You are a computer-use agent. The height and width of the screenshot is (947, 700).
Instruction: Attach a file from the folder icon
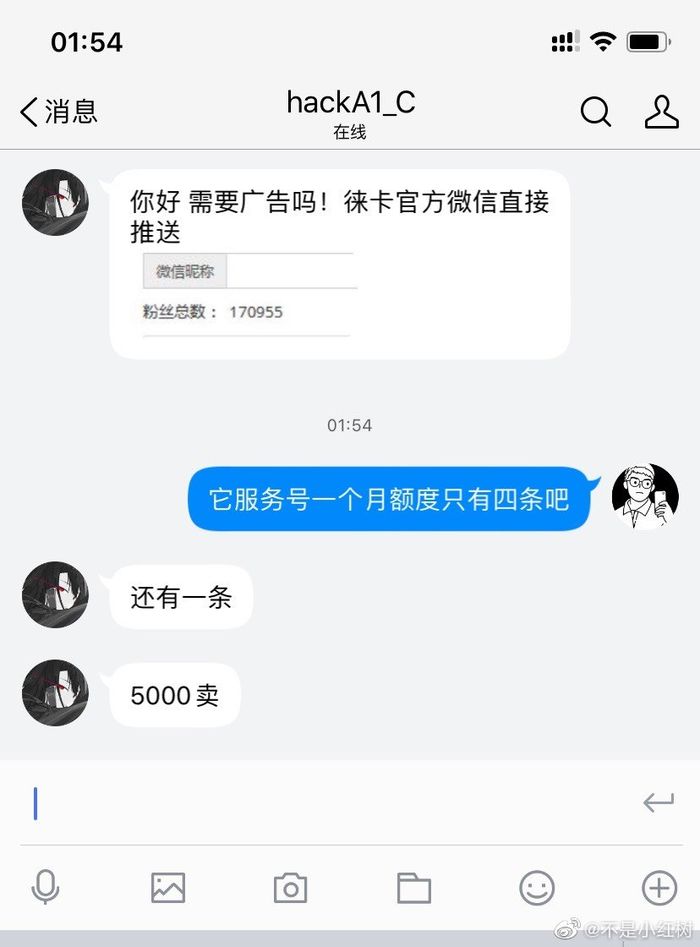[x=413, y=887]
